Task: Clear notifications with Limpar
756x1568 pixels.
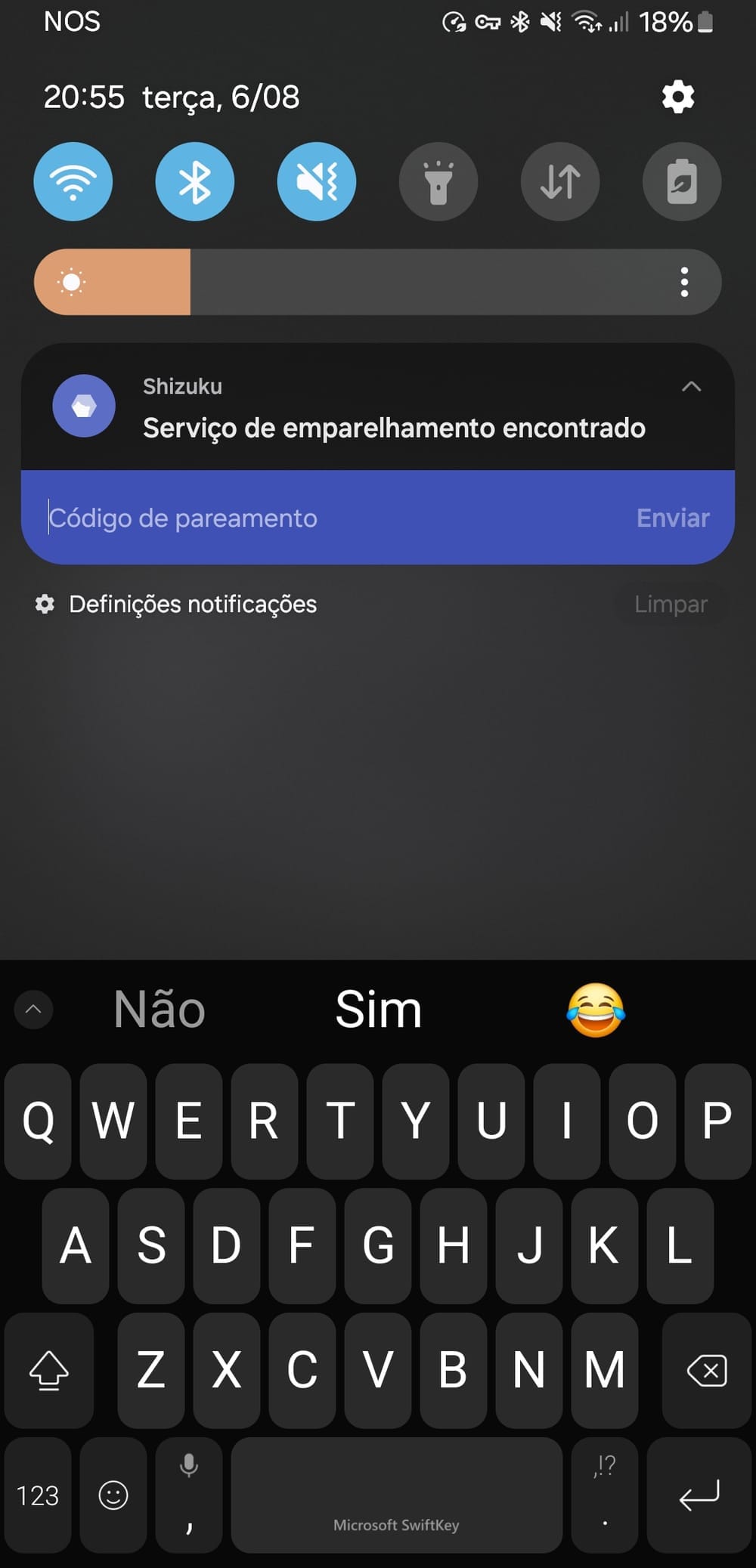Action: pos(671,605)
